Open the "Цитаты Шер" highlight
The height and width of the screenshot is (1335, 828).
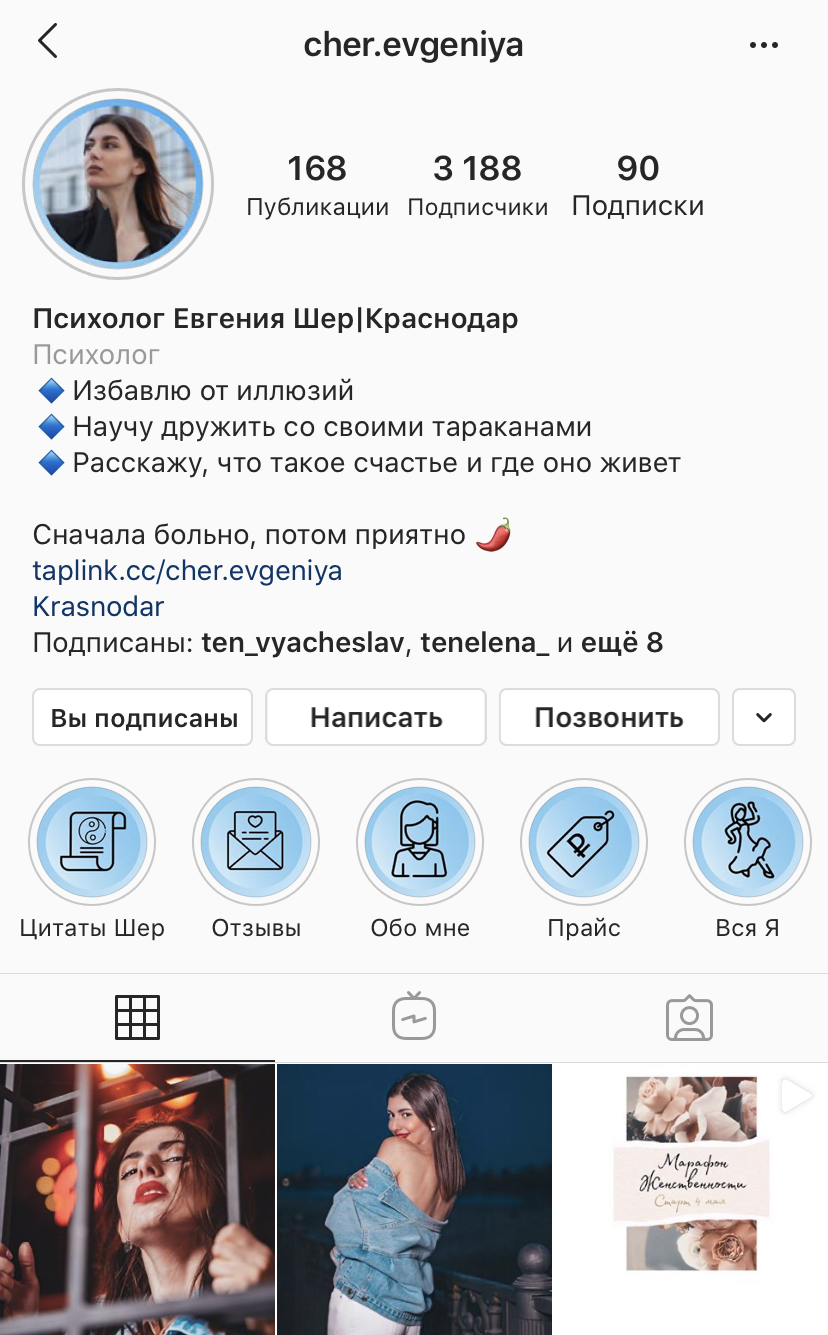[x=92, y=842]
